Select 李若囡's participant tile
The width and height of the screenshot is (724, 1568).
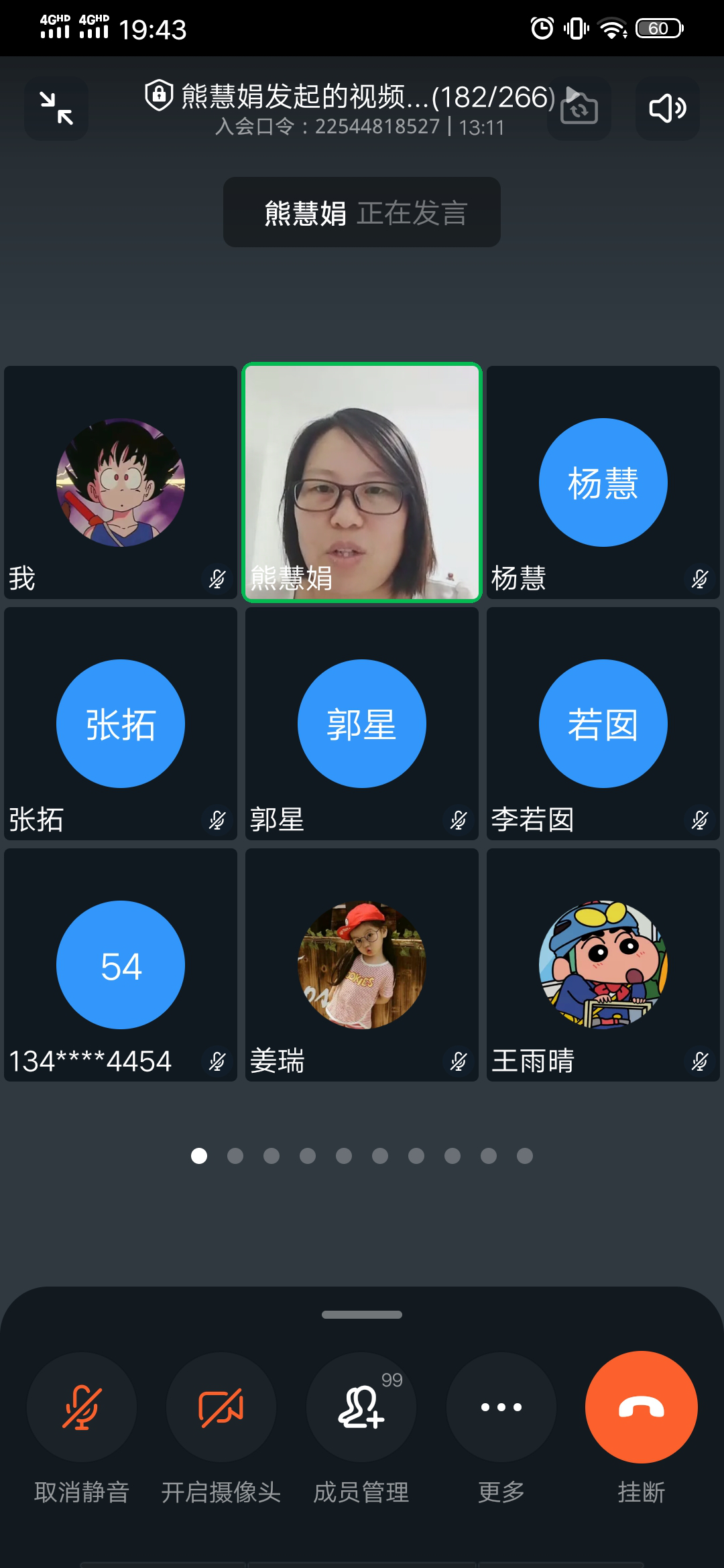(603, 724)
